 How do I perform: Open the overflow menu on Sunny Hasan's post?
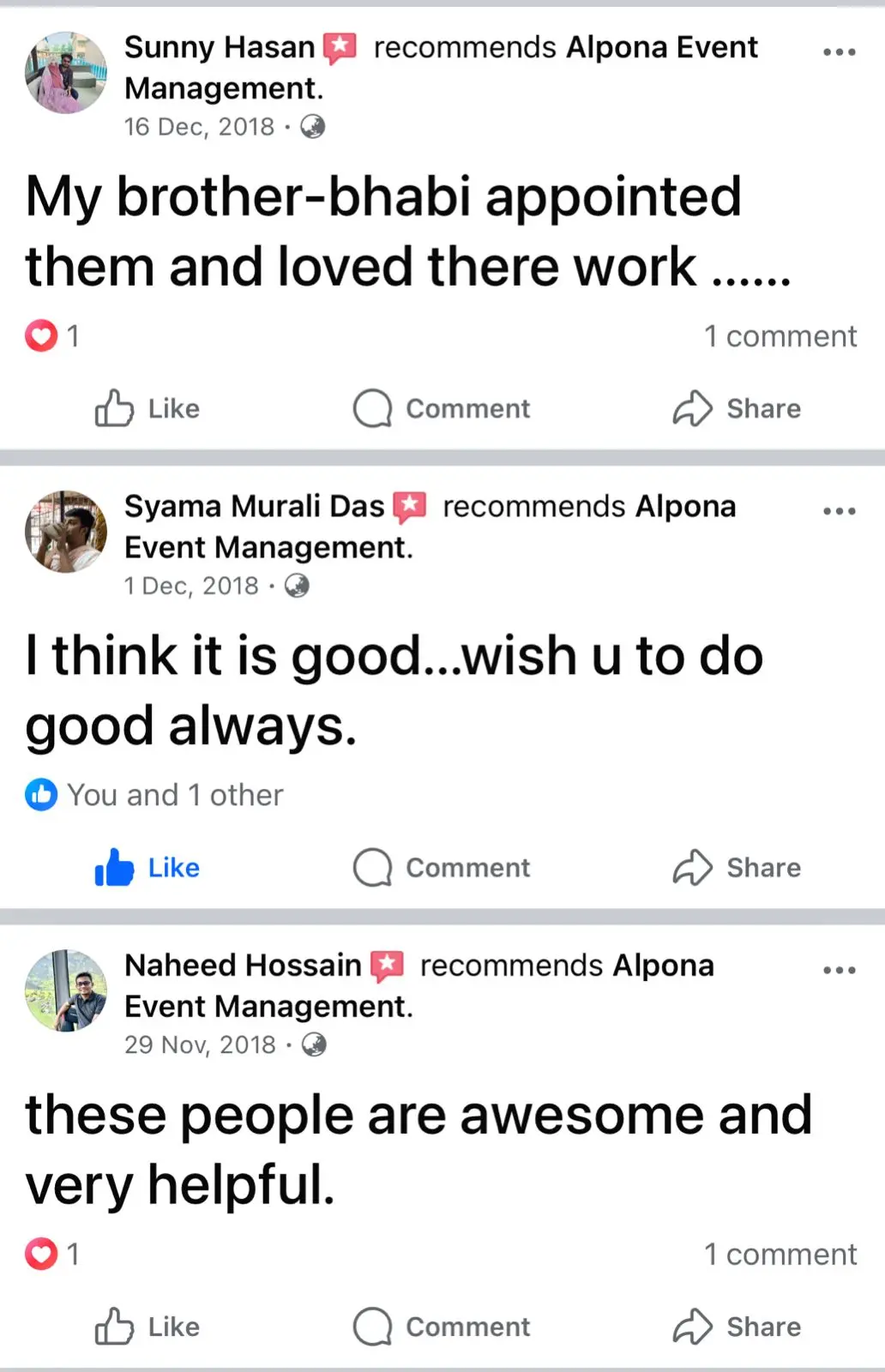(x=839, y=52)
